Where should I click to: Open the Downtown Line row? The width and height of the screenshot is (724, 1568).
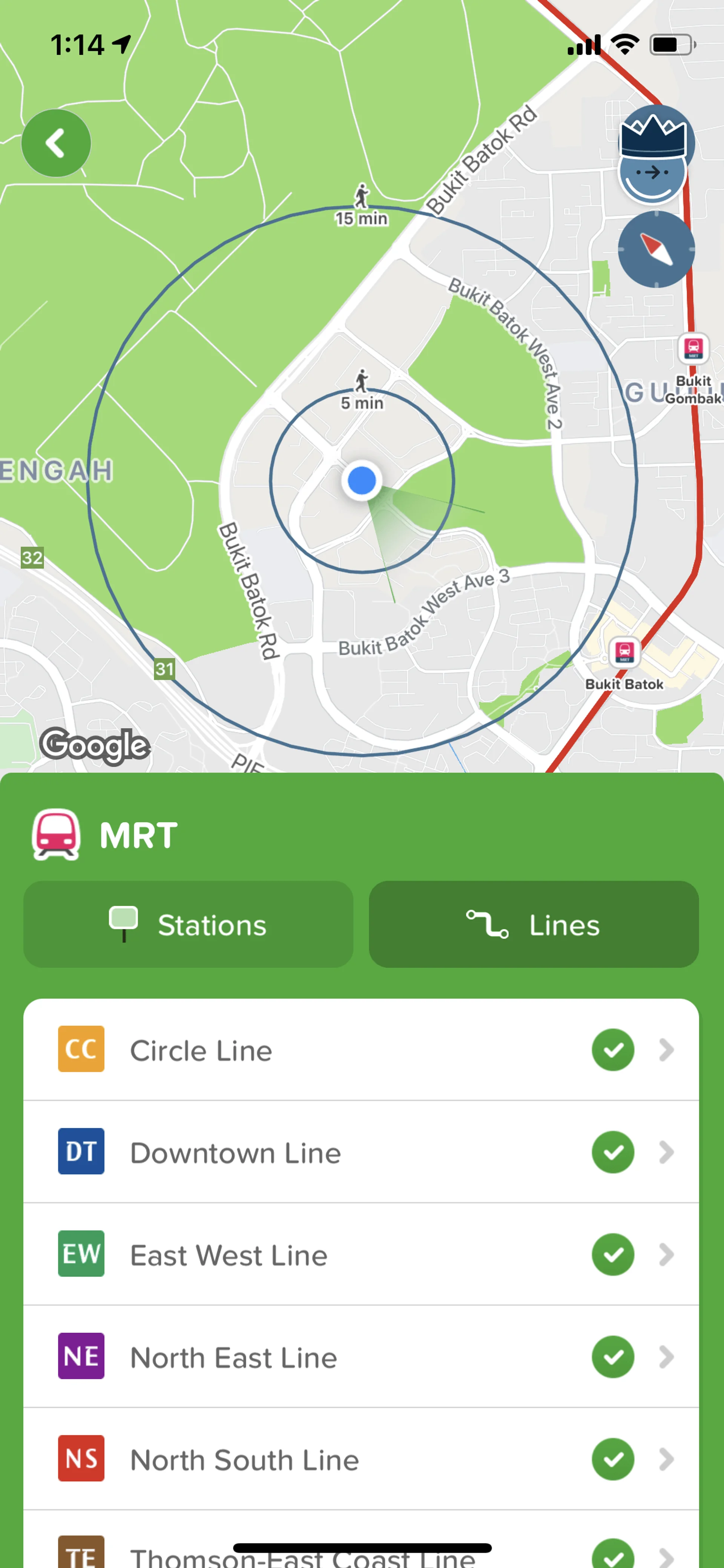point(361,1152)
